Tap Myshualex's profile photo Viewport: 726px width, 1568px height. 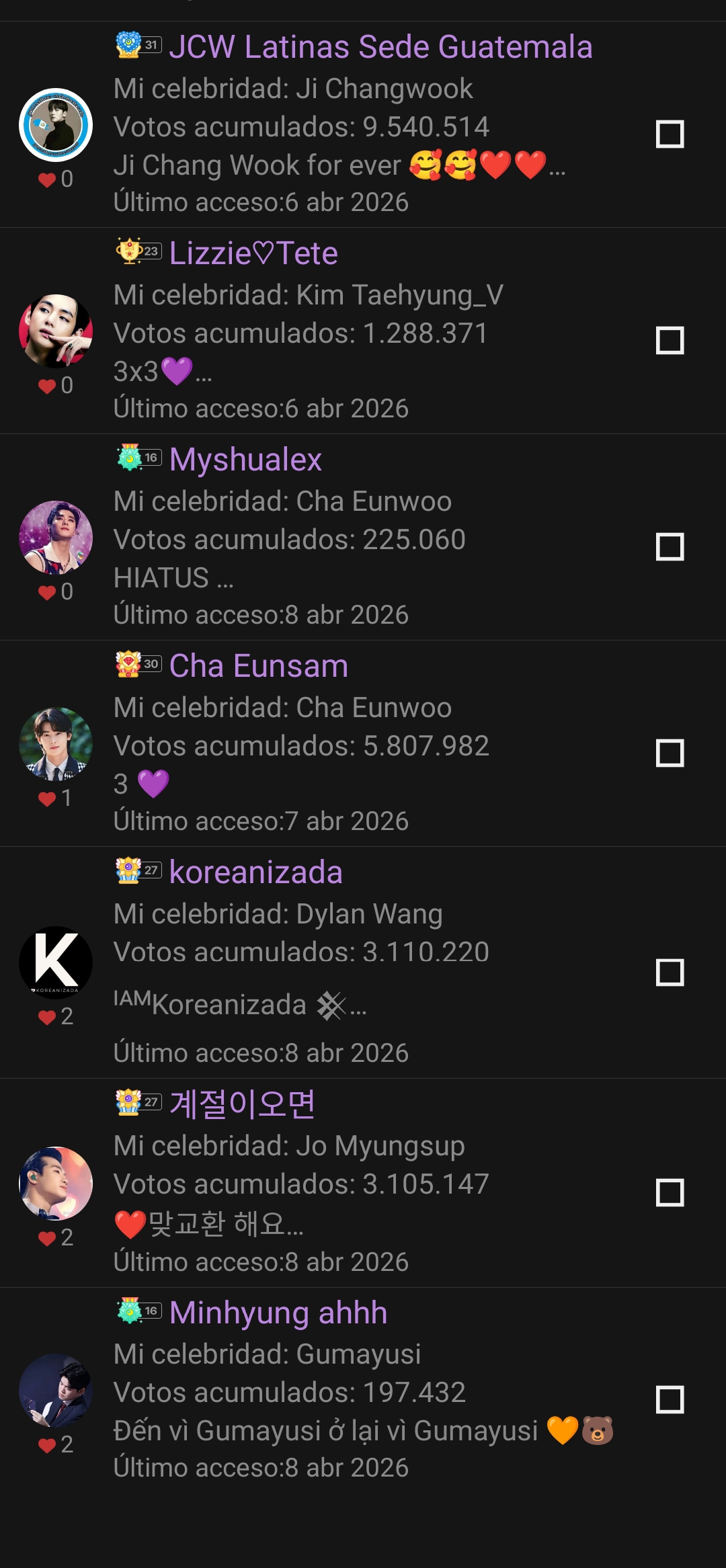point(56,538)
